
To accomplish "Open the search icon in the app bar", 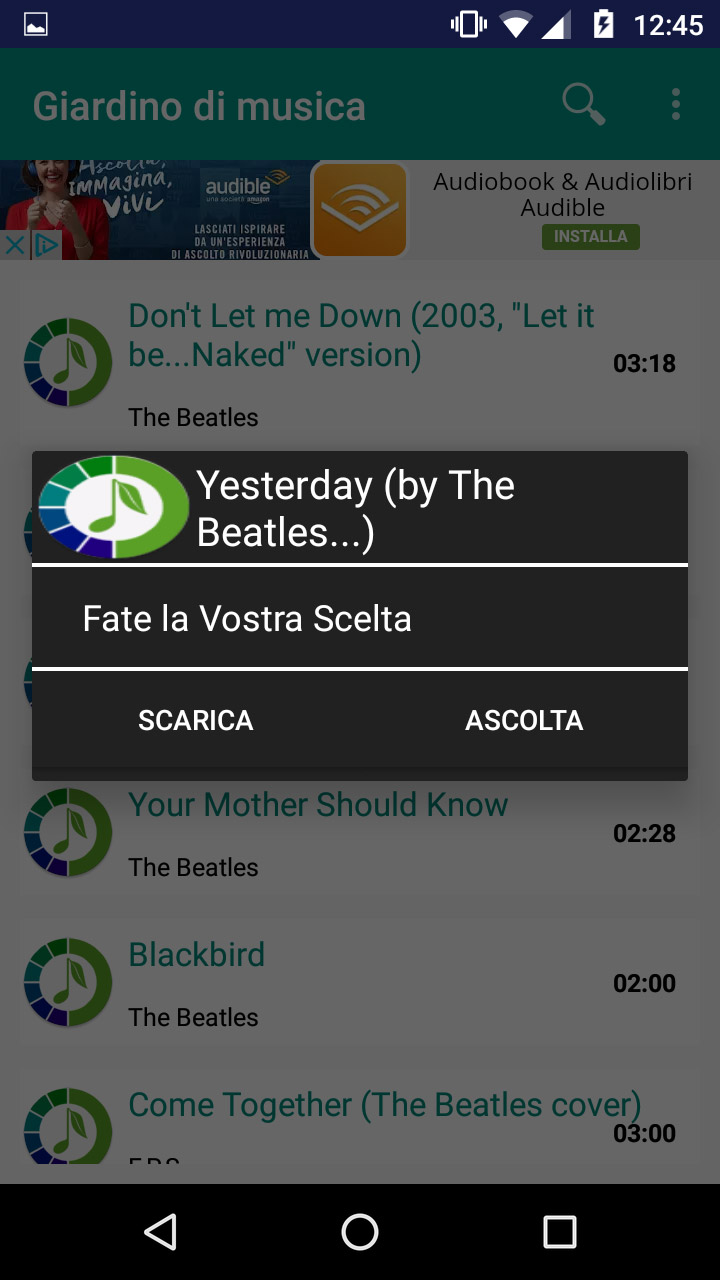I will tap(583, 104).
